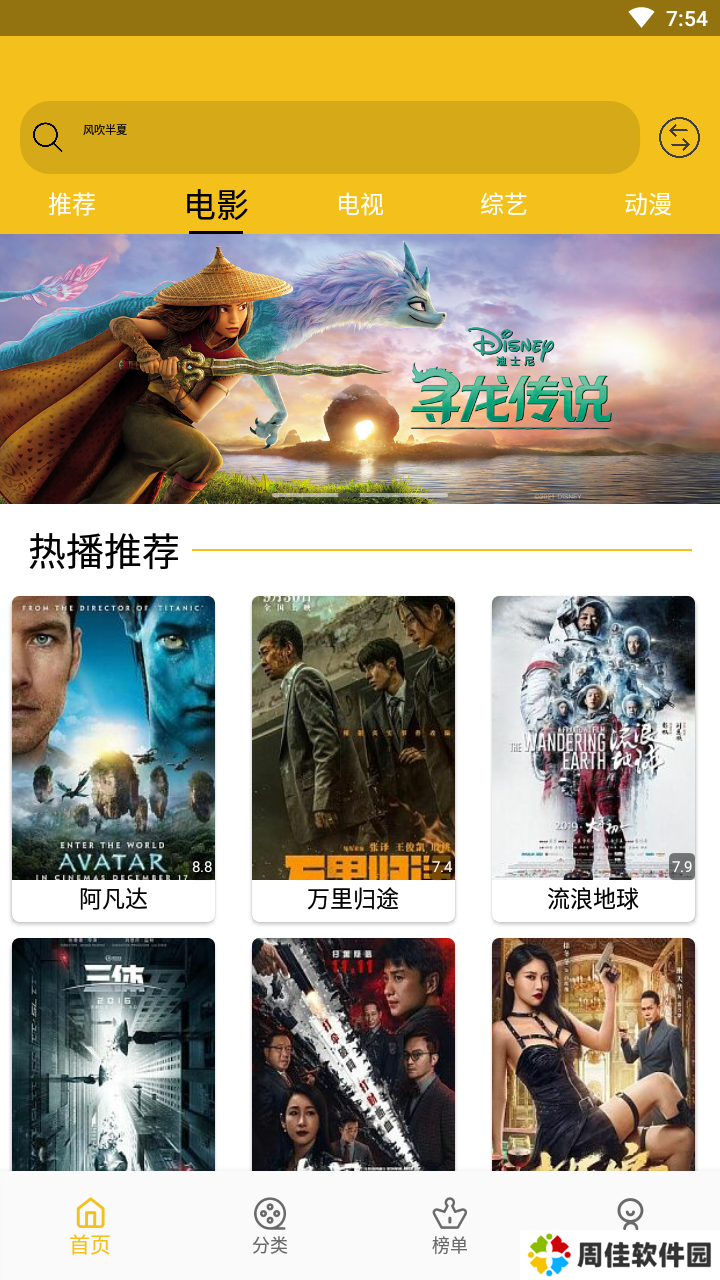The width and height of the screenshot is (720, 1280).
Task: Go to 首页 in bottom navigation
Action: tap(90, 1226)
